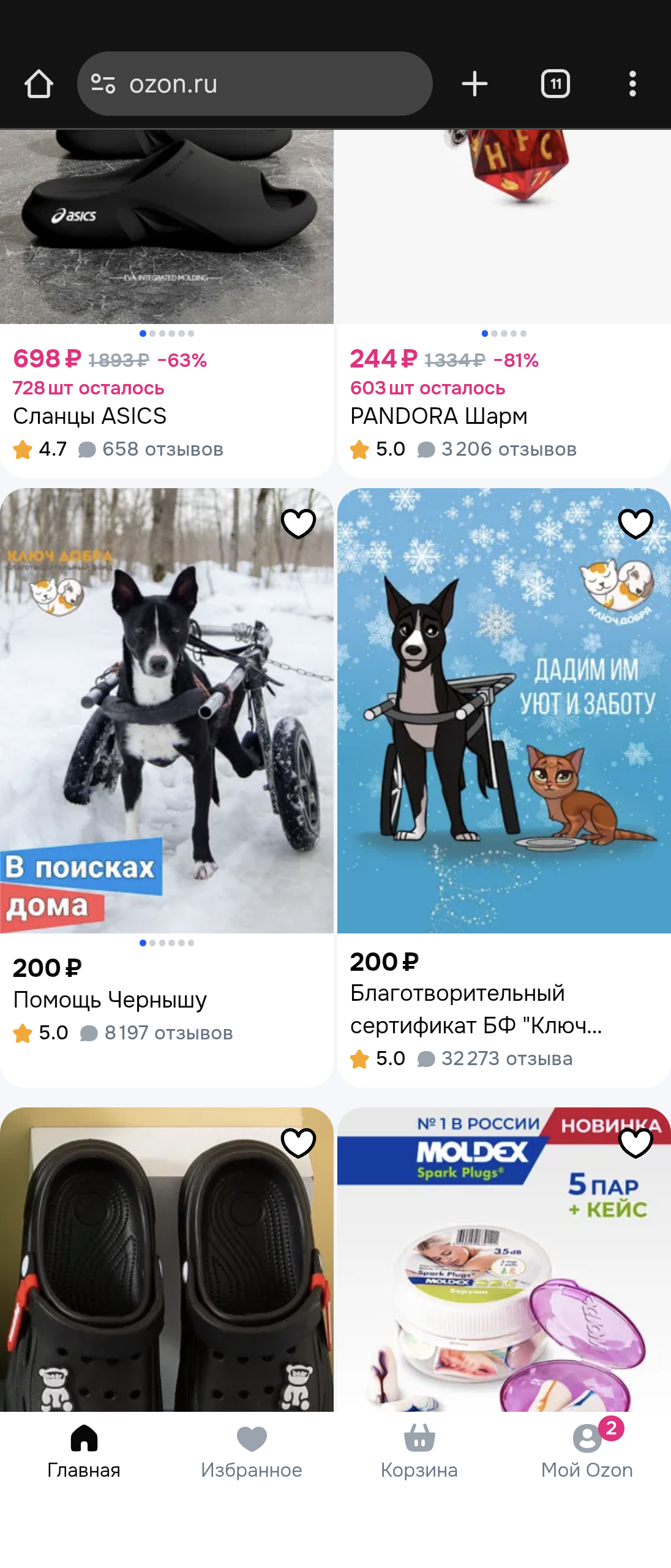Open the tab switcher showing 11 tabs
The image size is (671, 1568).
pyautogui.click(x=555, y=84)
